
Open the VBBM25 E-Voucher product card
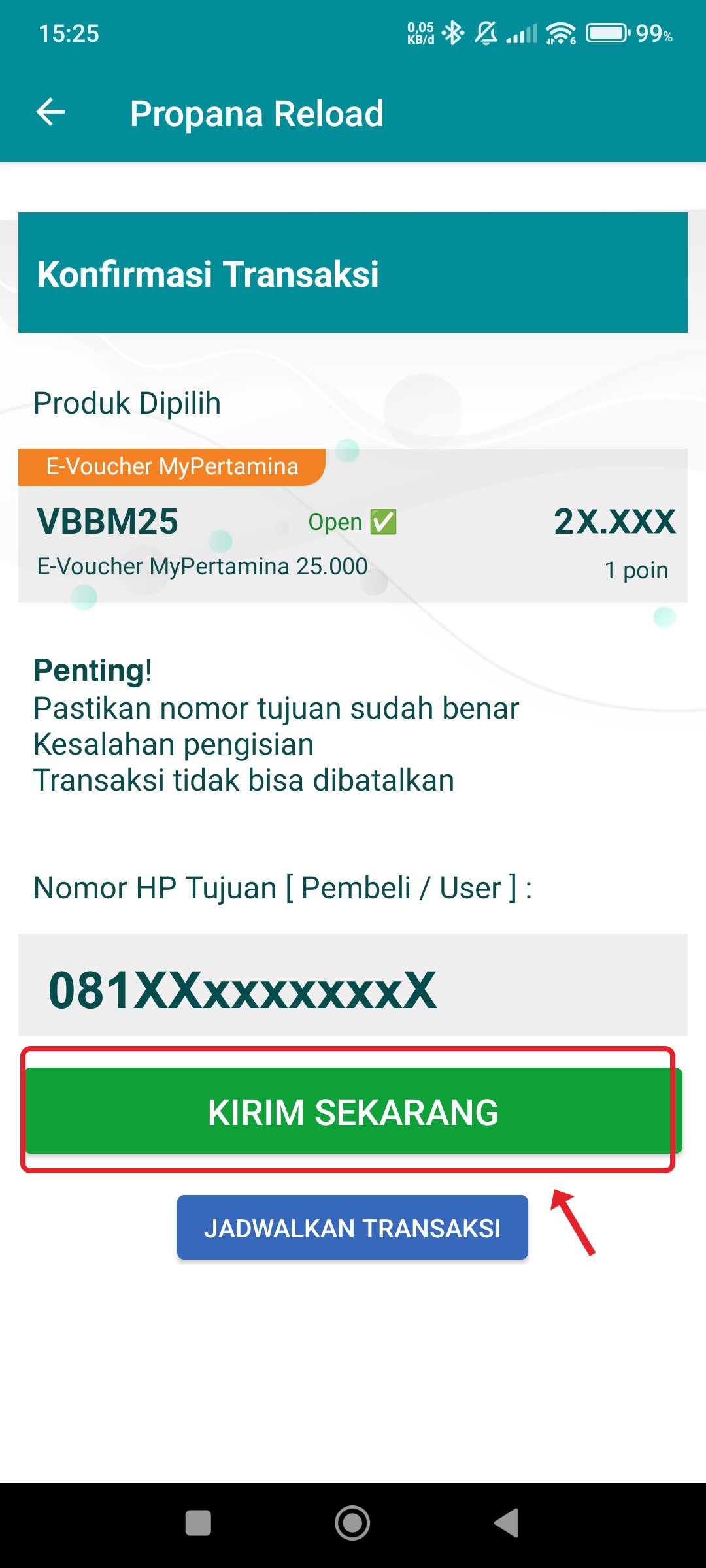tap(353, 526)
